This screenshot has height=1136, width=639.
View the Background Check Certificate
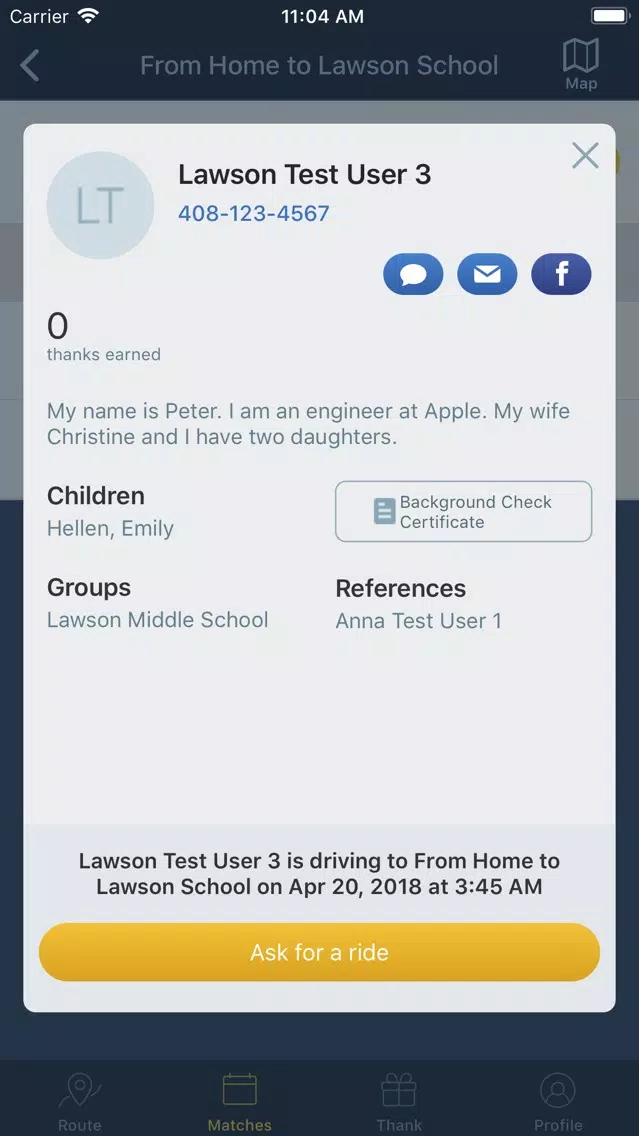pos(463,512)
